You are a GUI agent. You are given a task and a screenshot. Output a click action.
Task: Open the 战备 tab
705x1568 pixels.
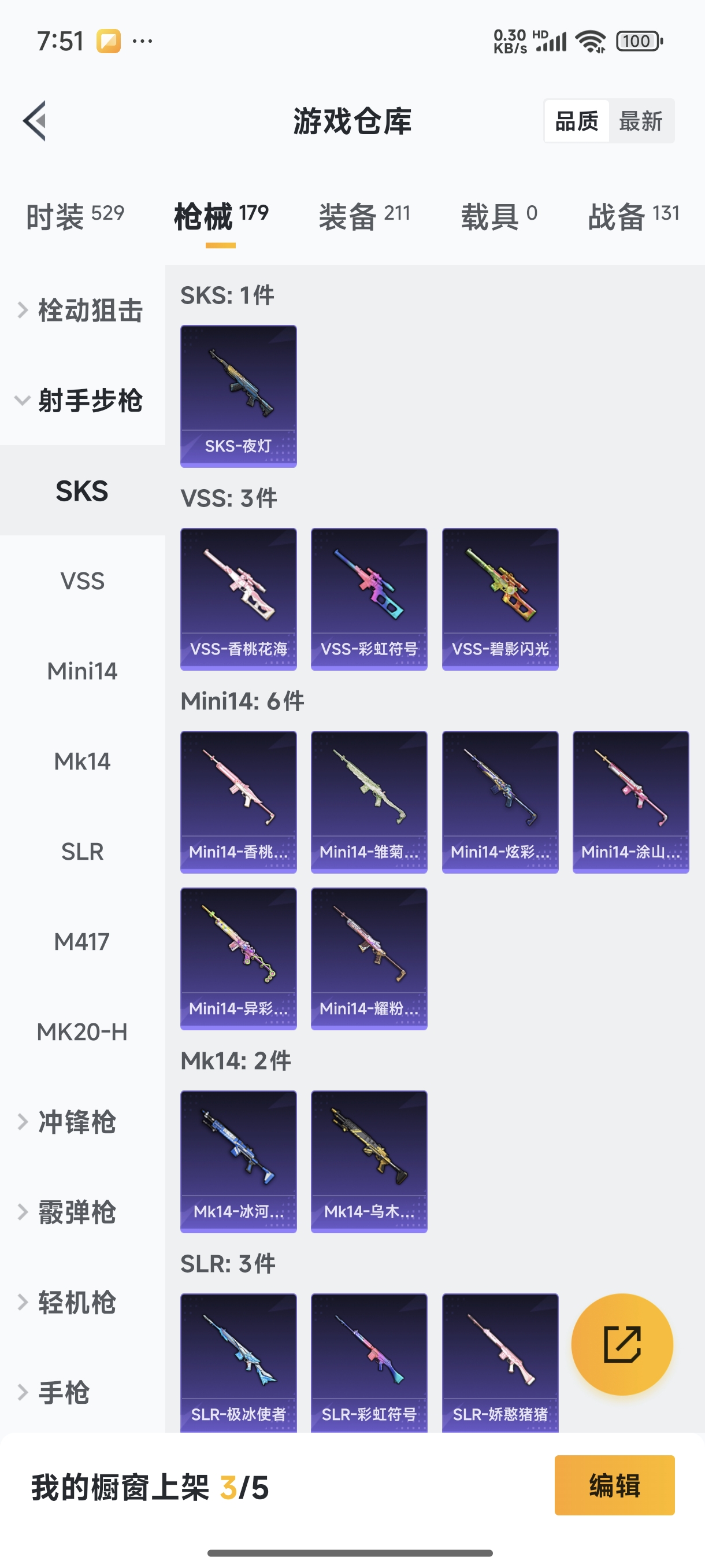(x=633, y=216)
